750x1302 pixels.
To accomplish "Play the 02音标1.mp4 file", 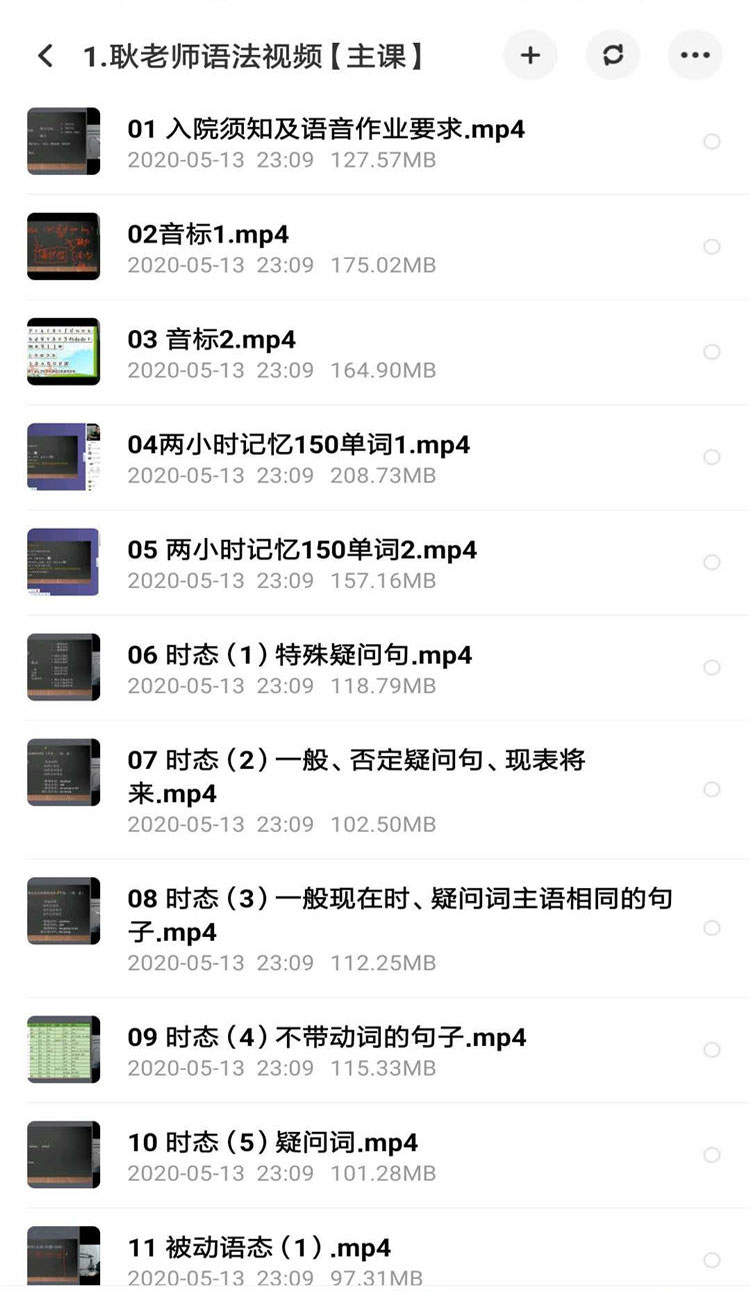I will point(208,235).
